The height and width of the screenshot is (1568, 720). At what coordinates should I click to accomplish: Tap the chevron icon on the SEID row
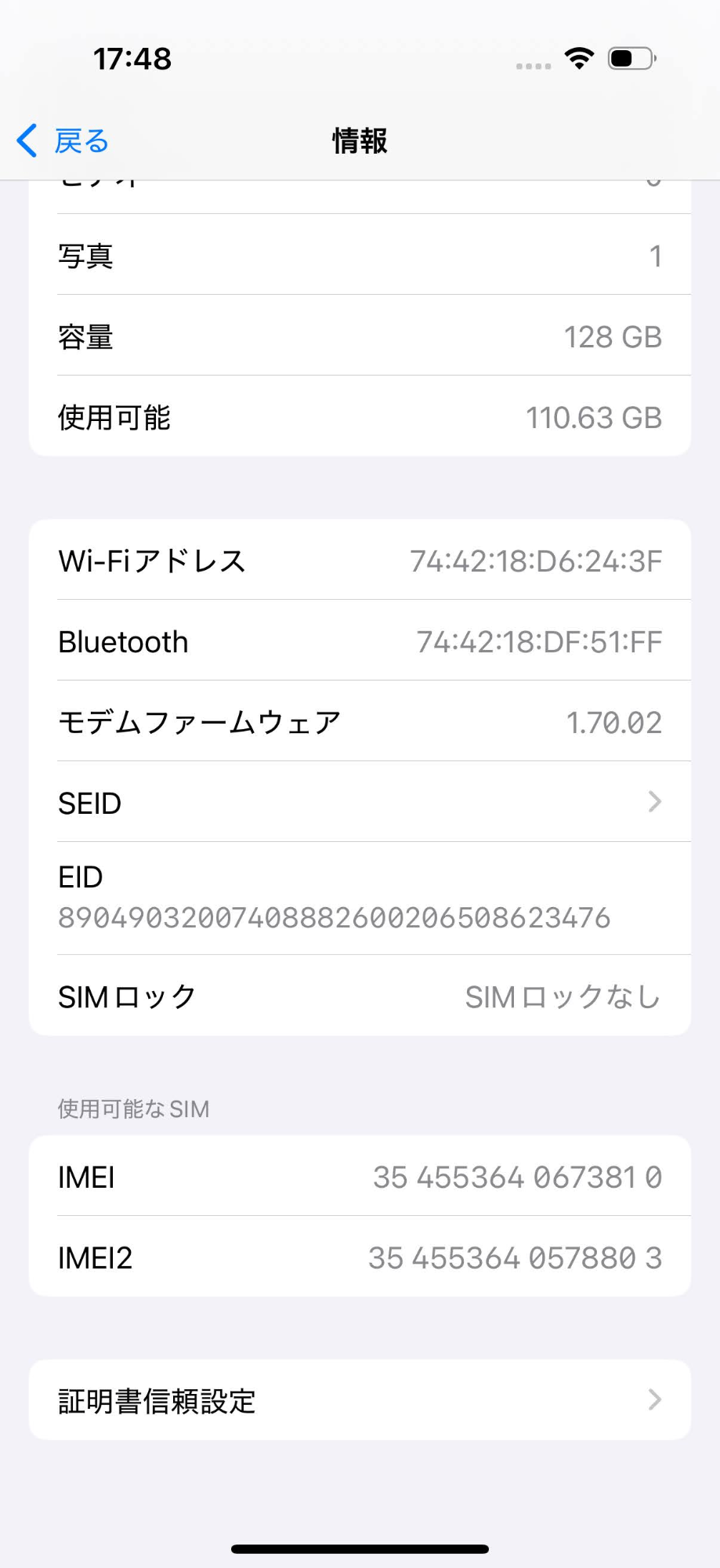[x=655, y=801]
